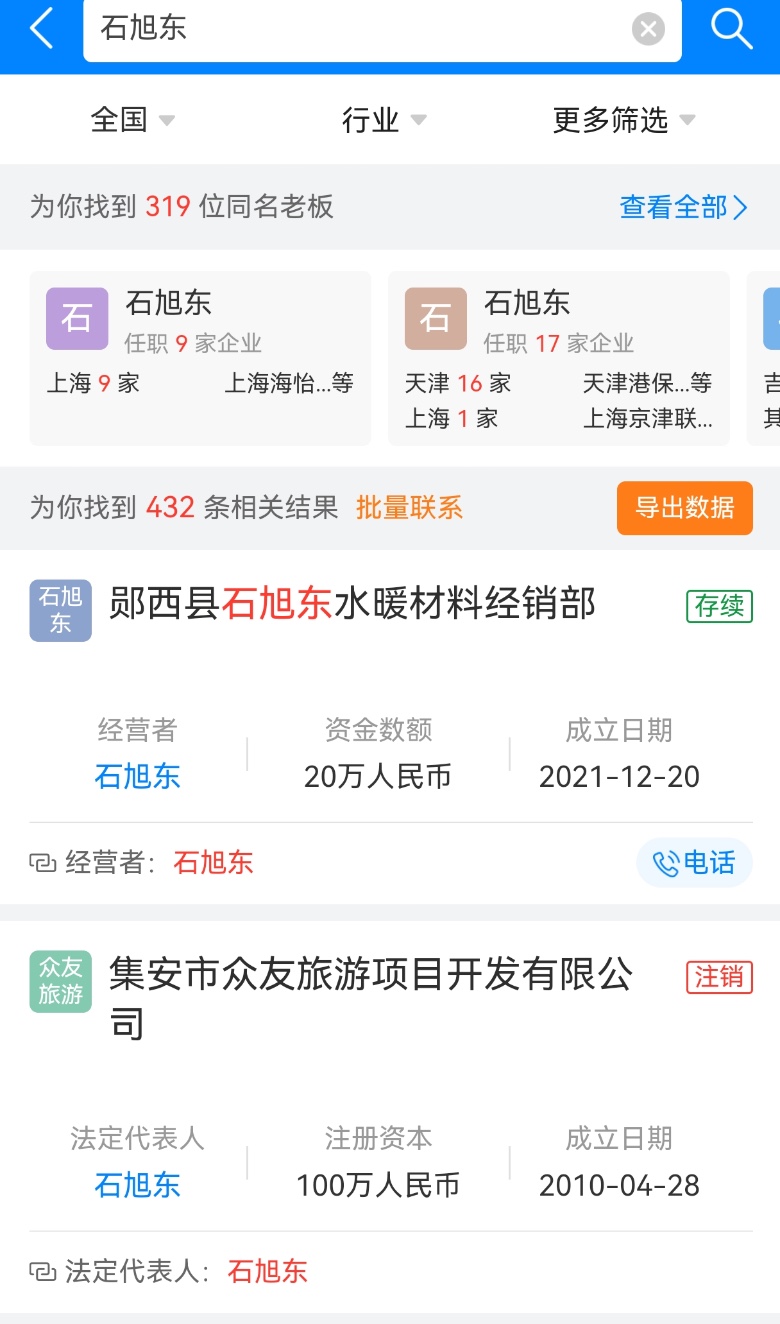Open 经营者 石旭东 profile link dated 2021-12-20
780x1324 pixels.
click(137, 776)
